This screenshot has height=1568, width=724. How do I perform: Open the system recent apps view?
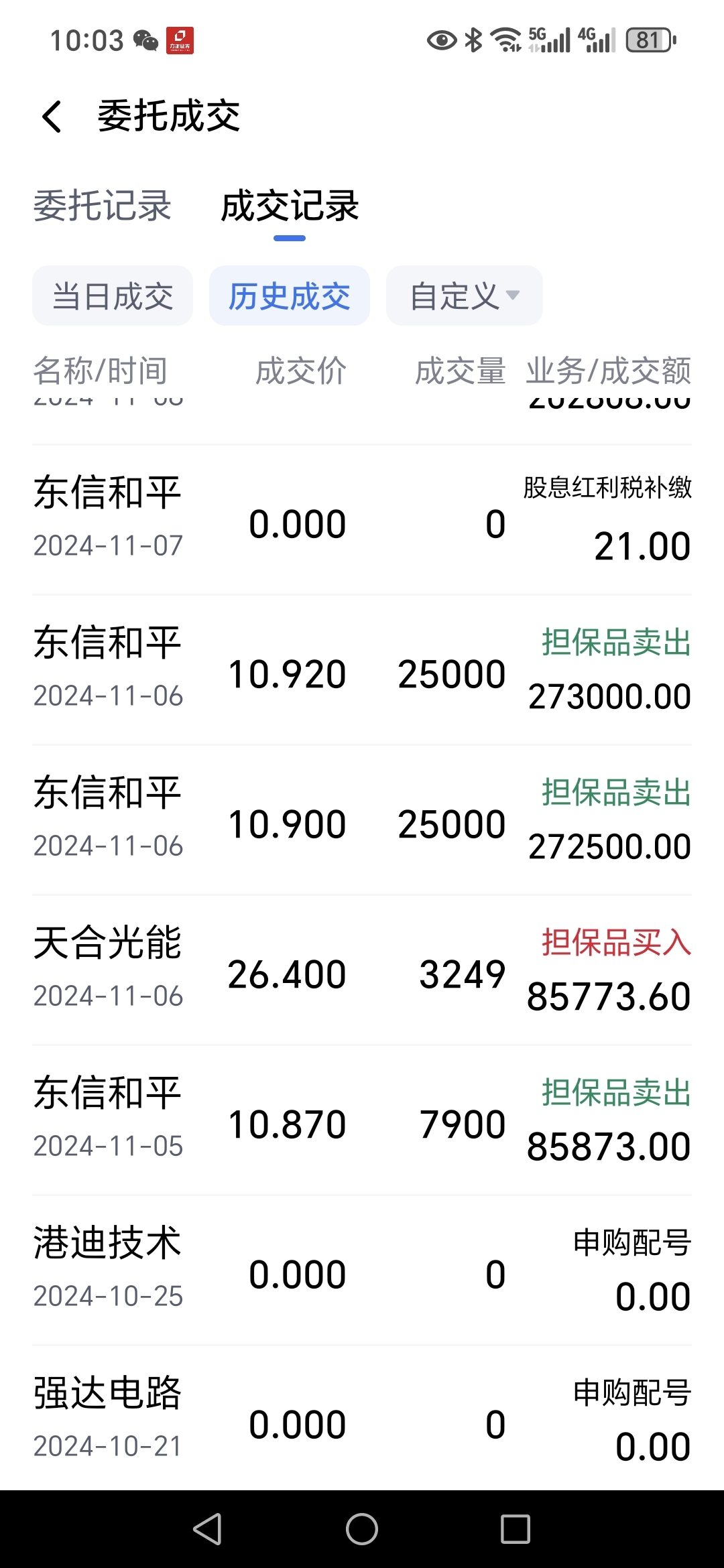pyautogui.click(x=516, y=1529)
